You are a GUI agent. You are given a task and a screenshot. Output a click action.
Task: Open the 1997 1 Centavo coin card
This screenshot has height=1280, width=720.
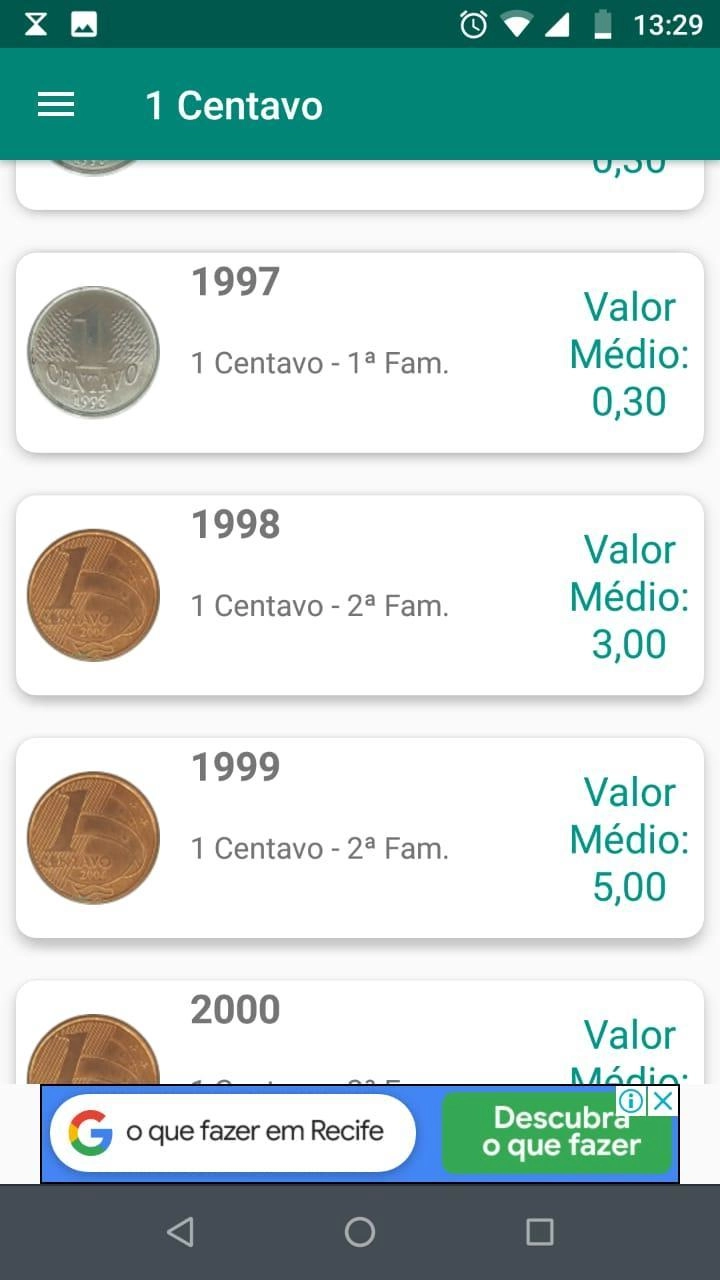(x=360, y=352)
